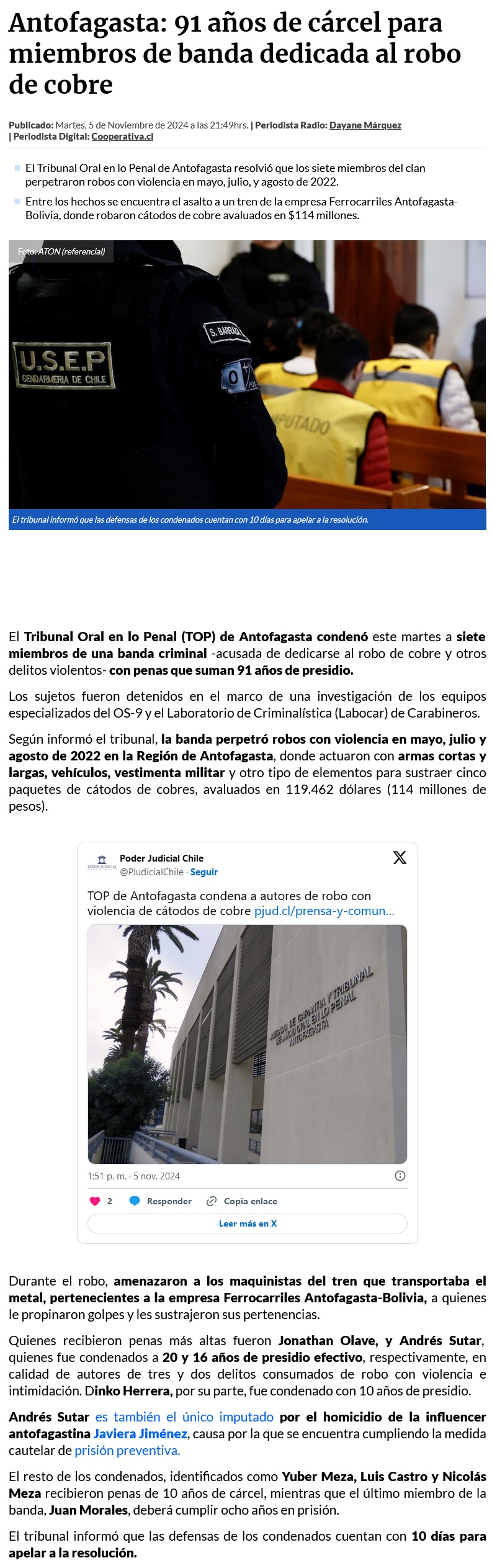Tap Leer más en X button

[247, 1223]
